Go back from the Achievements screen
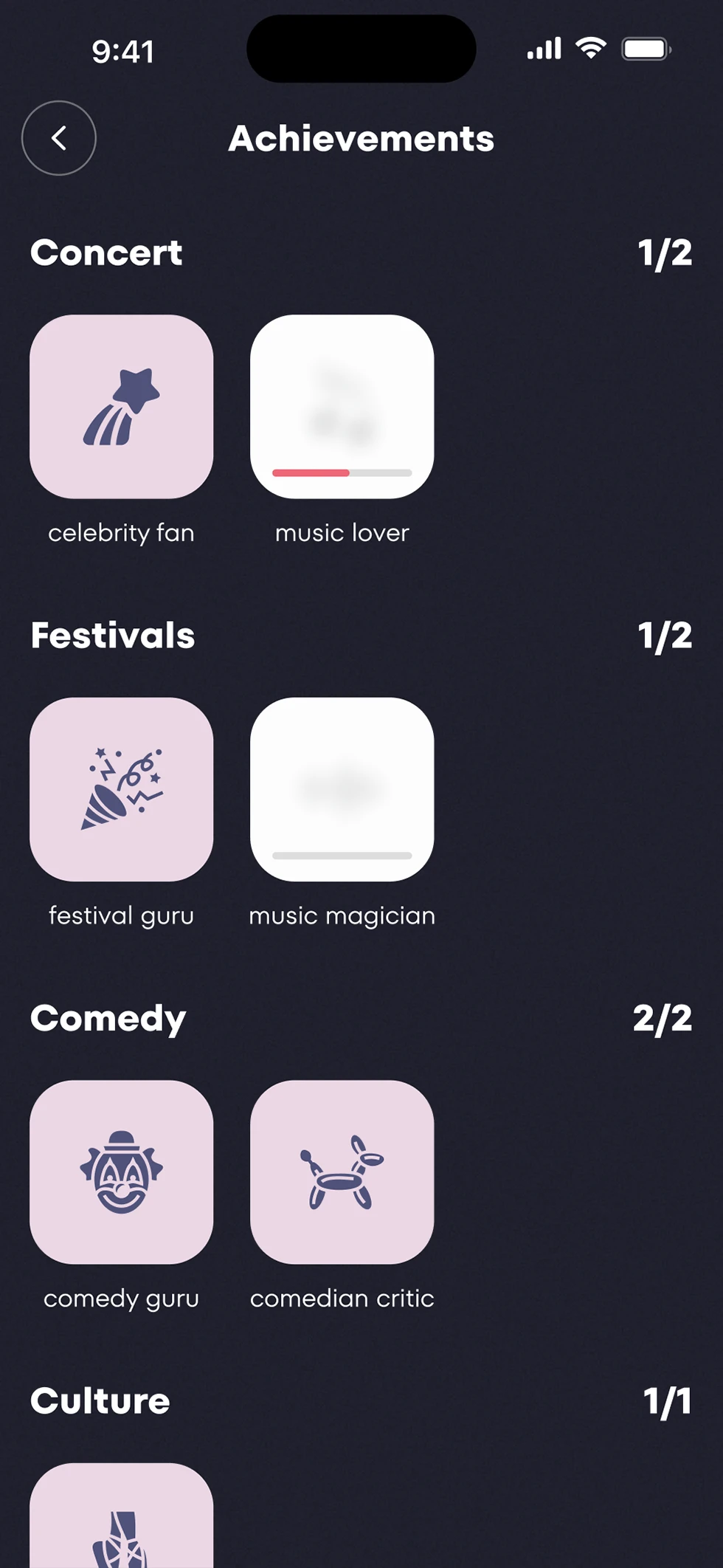 click(59, 138)
